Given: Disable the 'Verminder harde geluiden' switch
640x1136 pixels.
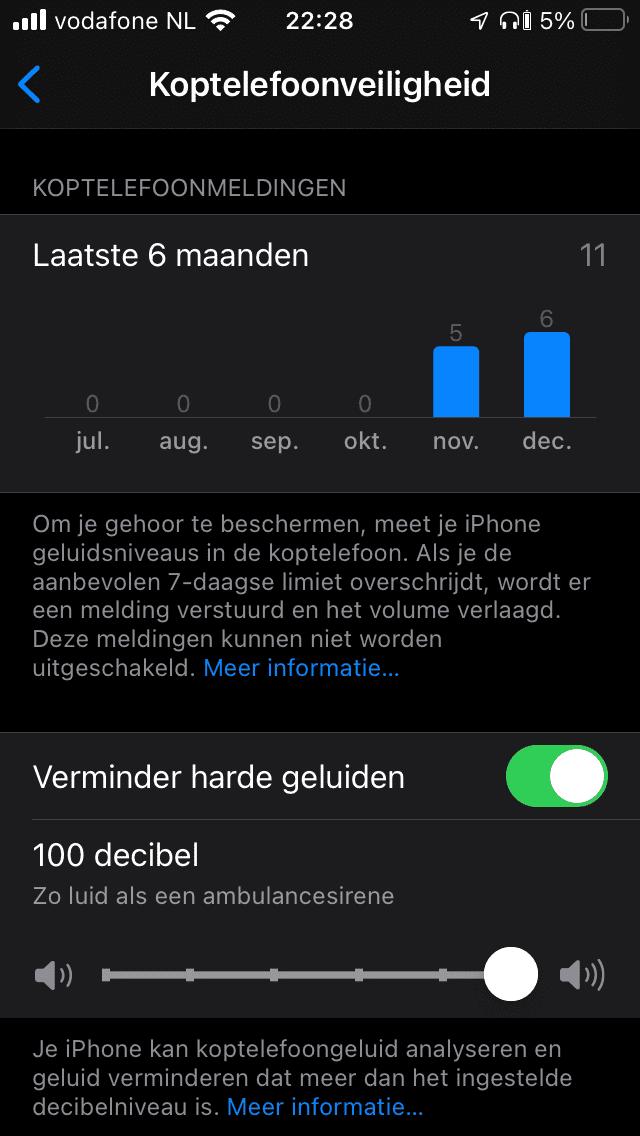Looking at the screenshot, I should pyautogui.click(x=556, y=776).
